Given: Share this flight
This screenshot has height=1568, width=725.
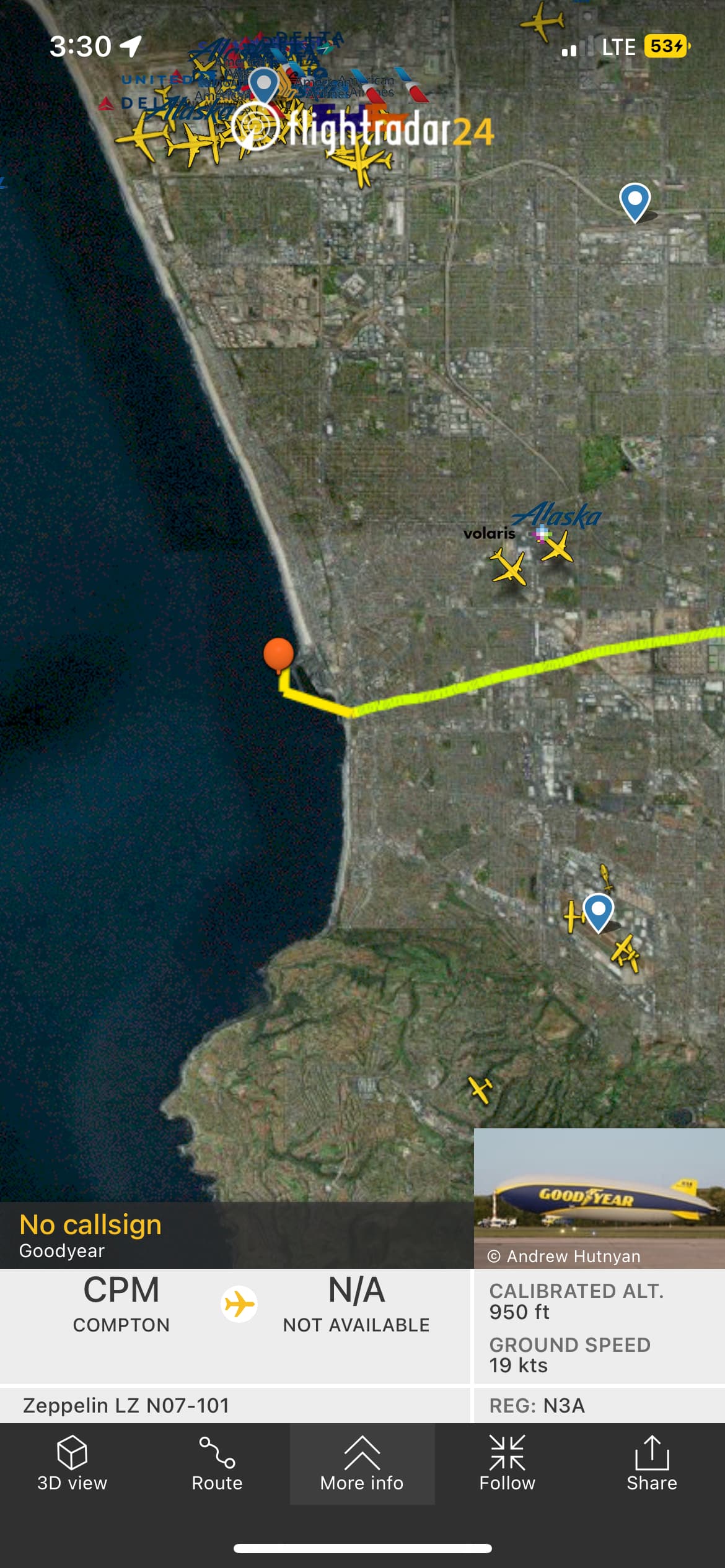Looking at the screenshot, I should (x=651, y=1464).
